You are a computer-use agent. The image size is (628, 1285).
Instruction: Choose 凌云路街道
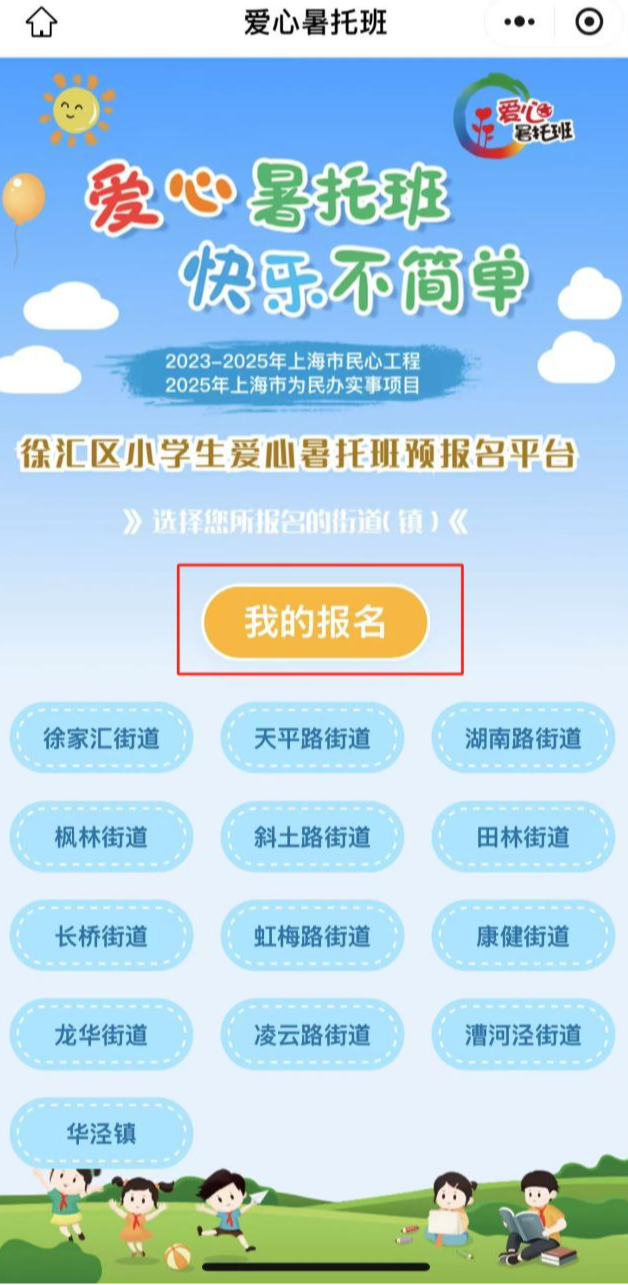[312, 1034]
